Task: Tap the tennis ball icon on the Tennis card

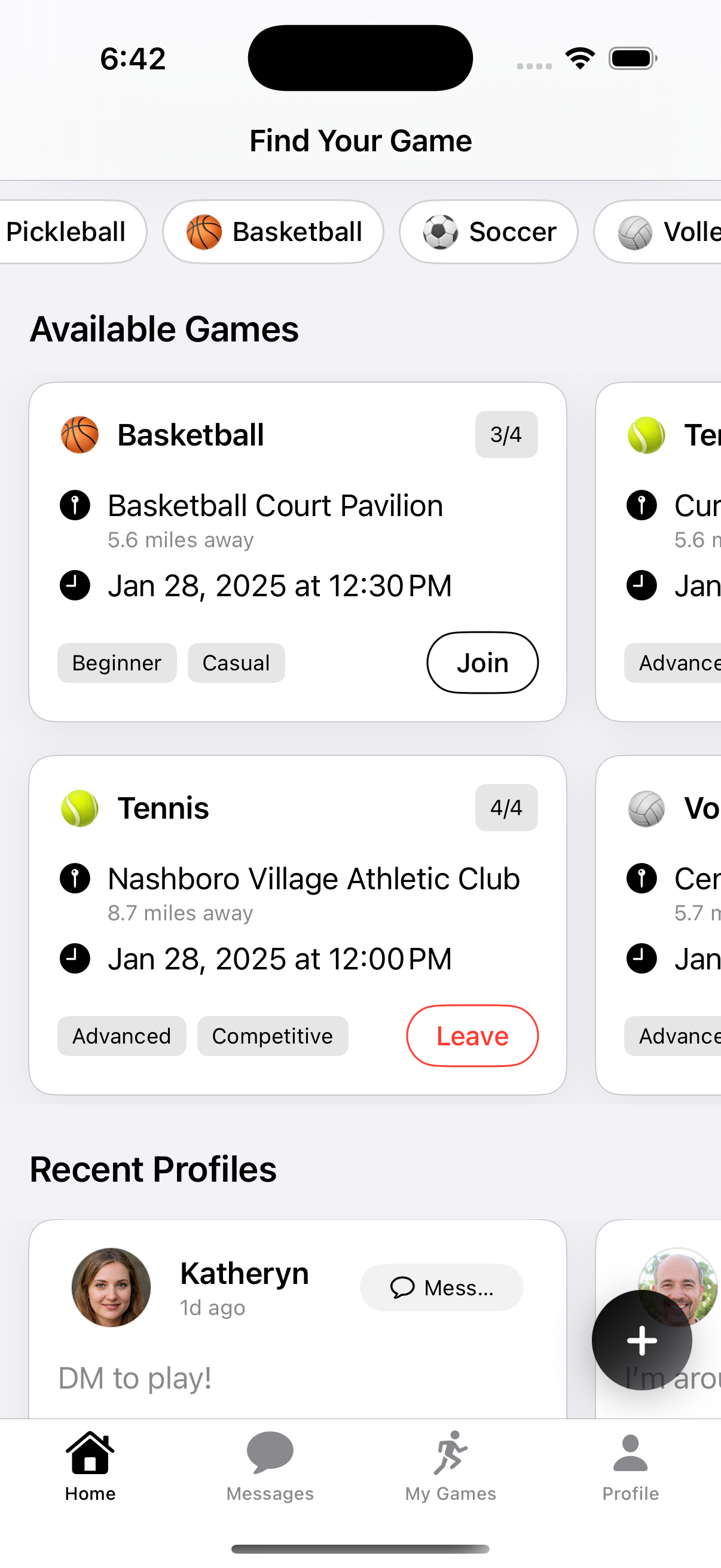Action: [x=80, y=808]
